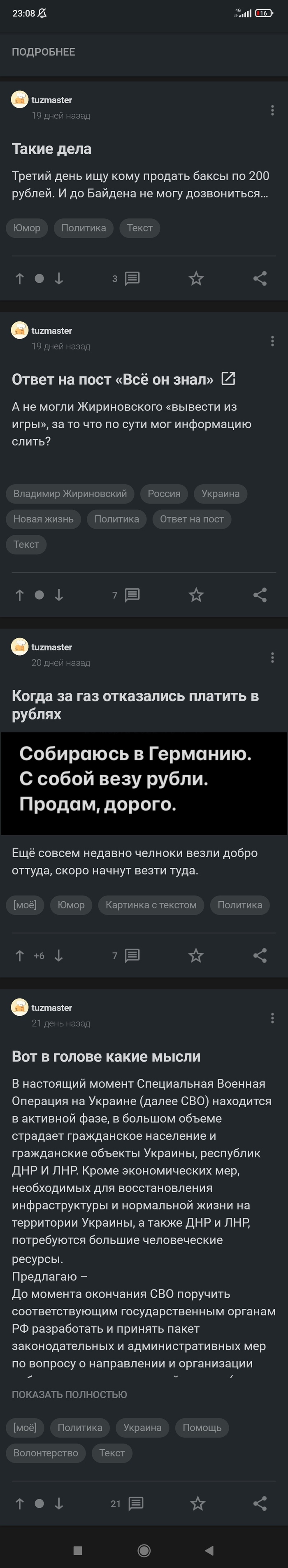Select the Картинка с текстом tag

click(151, 905)
